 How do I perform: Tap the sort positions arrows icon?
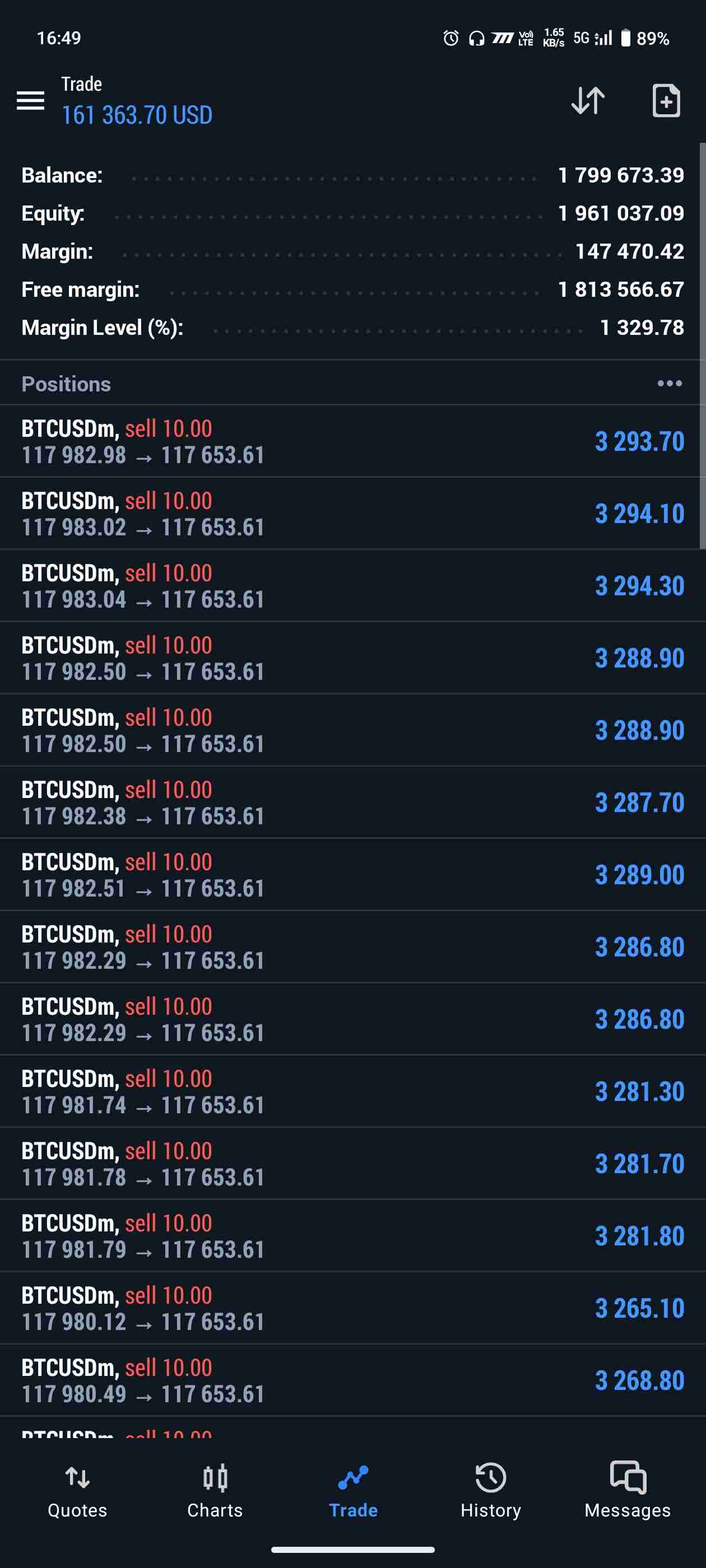(x=588, y=100)
